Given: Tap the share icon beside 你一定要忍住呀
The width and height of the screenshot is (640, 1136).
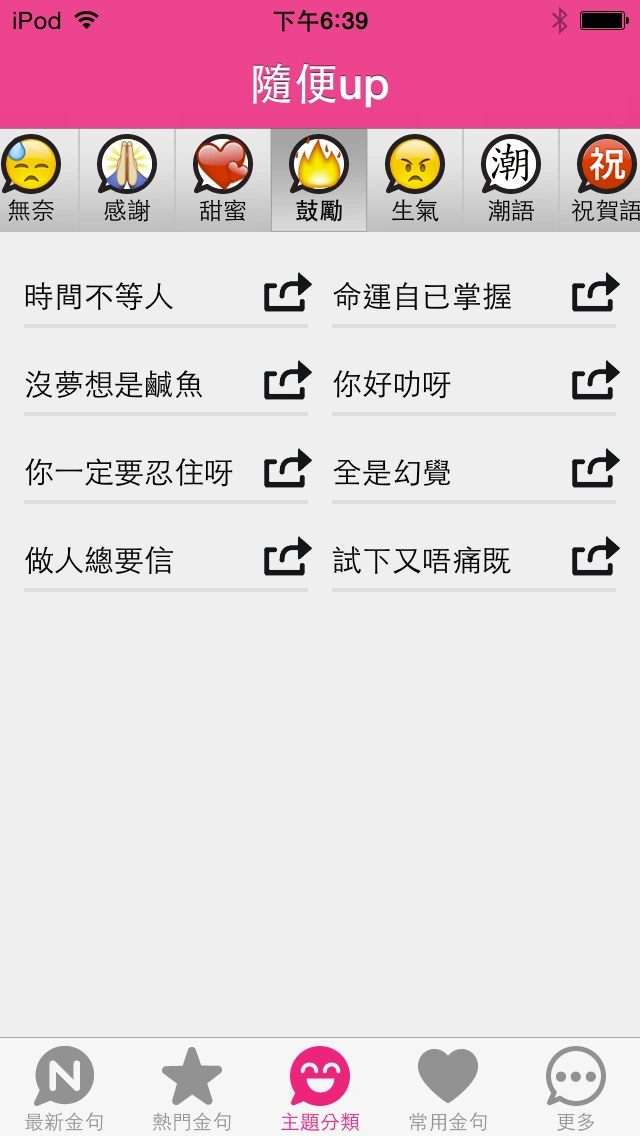Looking at the screenshot, I should point(288,470).
